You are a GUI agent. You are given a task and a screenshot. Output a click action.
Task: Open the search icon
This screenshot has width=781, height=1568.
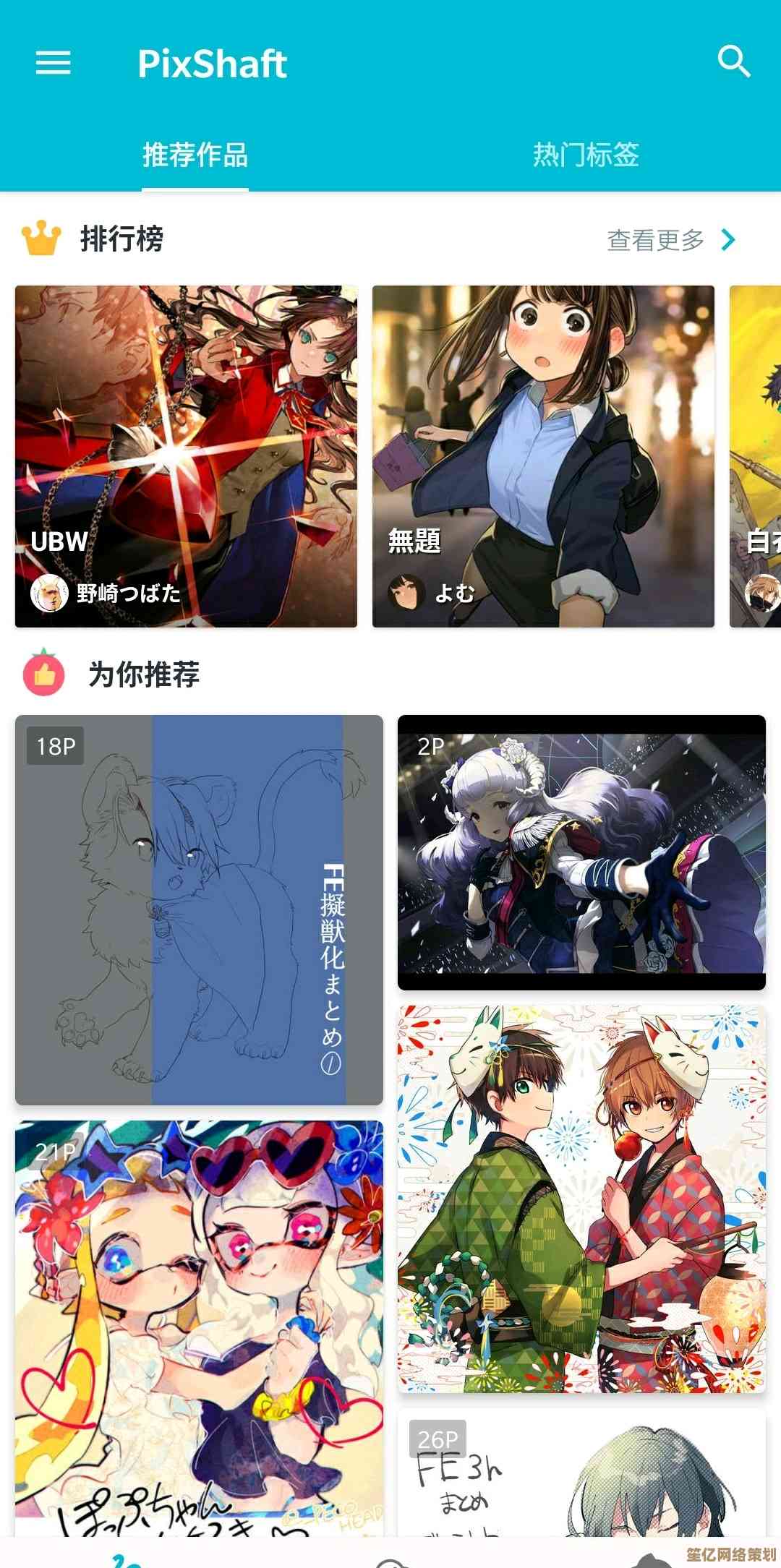pos(733,62)
